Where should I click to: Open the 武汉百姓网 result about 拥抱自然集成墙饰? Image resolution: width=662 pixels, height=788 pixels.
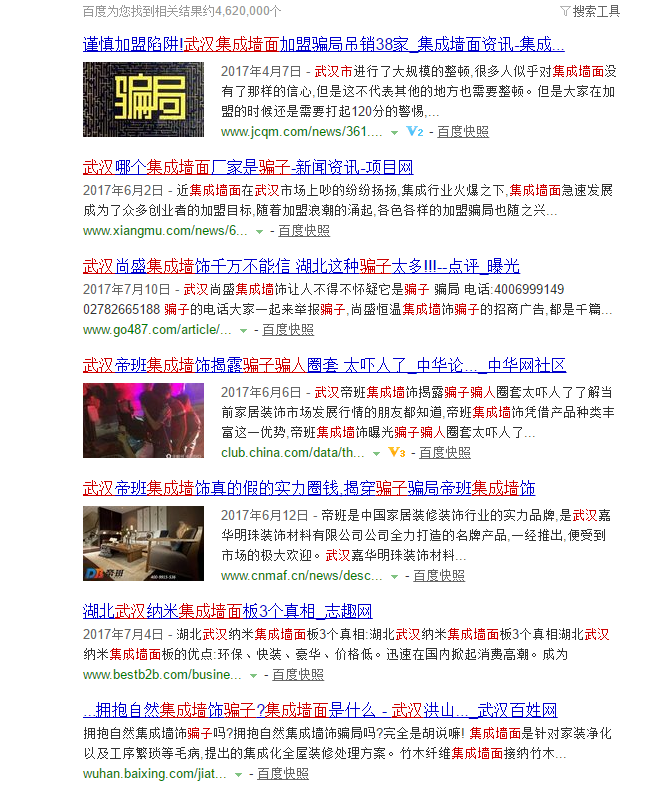pos(320,710)
